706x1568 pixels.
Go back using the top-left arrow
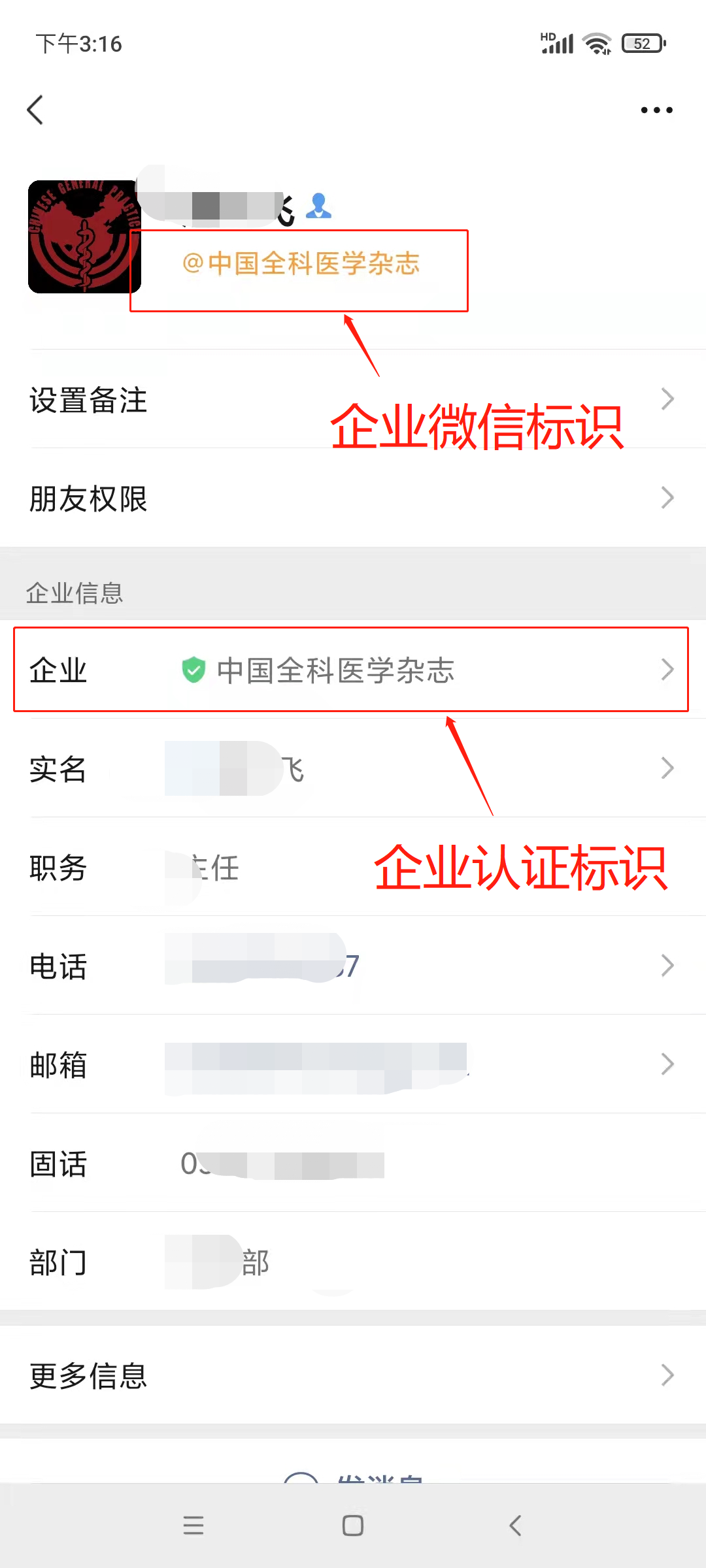[x=35, y=110]
